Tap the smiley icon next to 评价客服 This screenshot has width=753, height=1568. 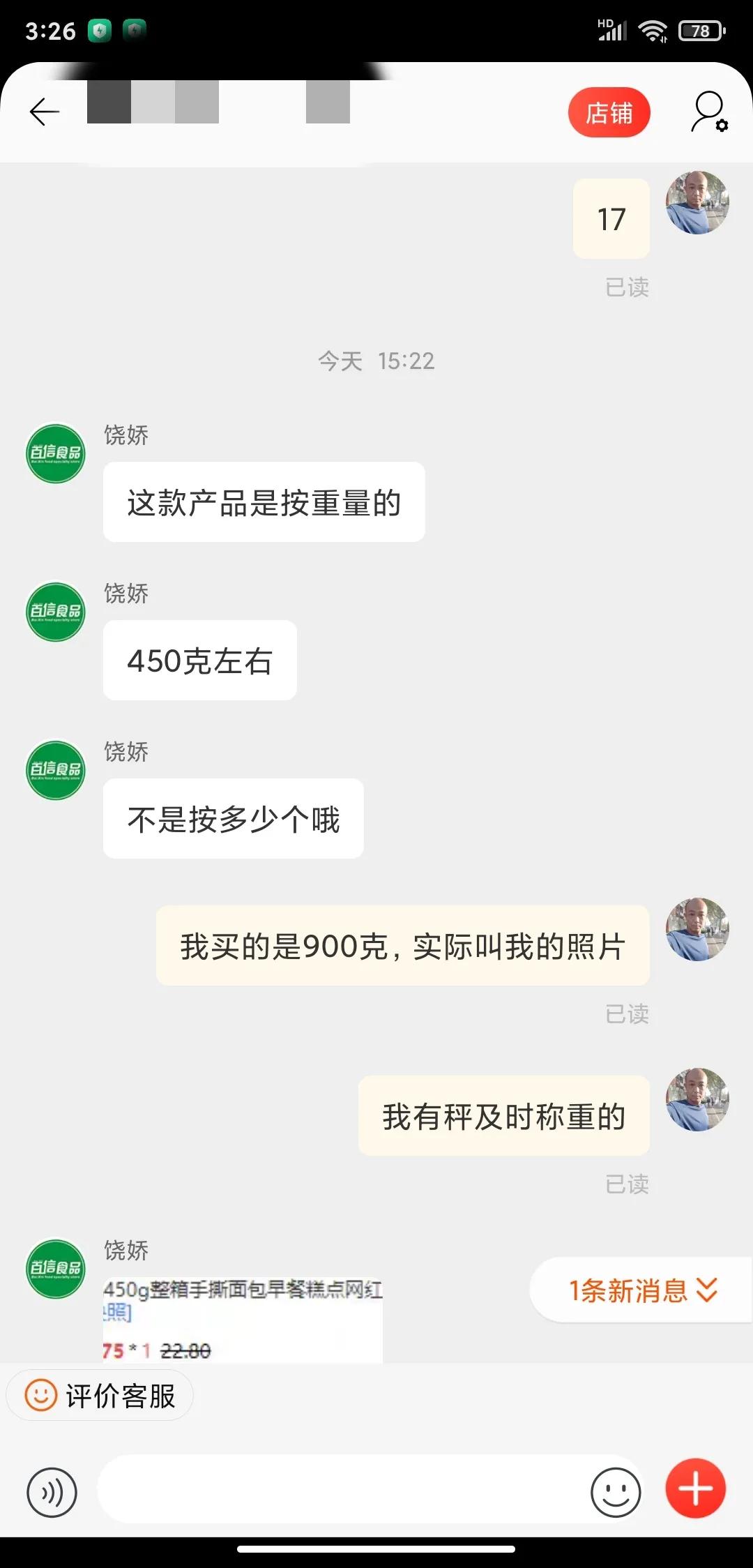coord(40,1395)
